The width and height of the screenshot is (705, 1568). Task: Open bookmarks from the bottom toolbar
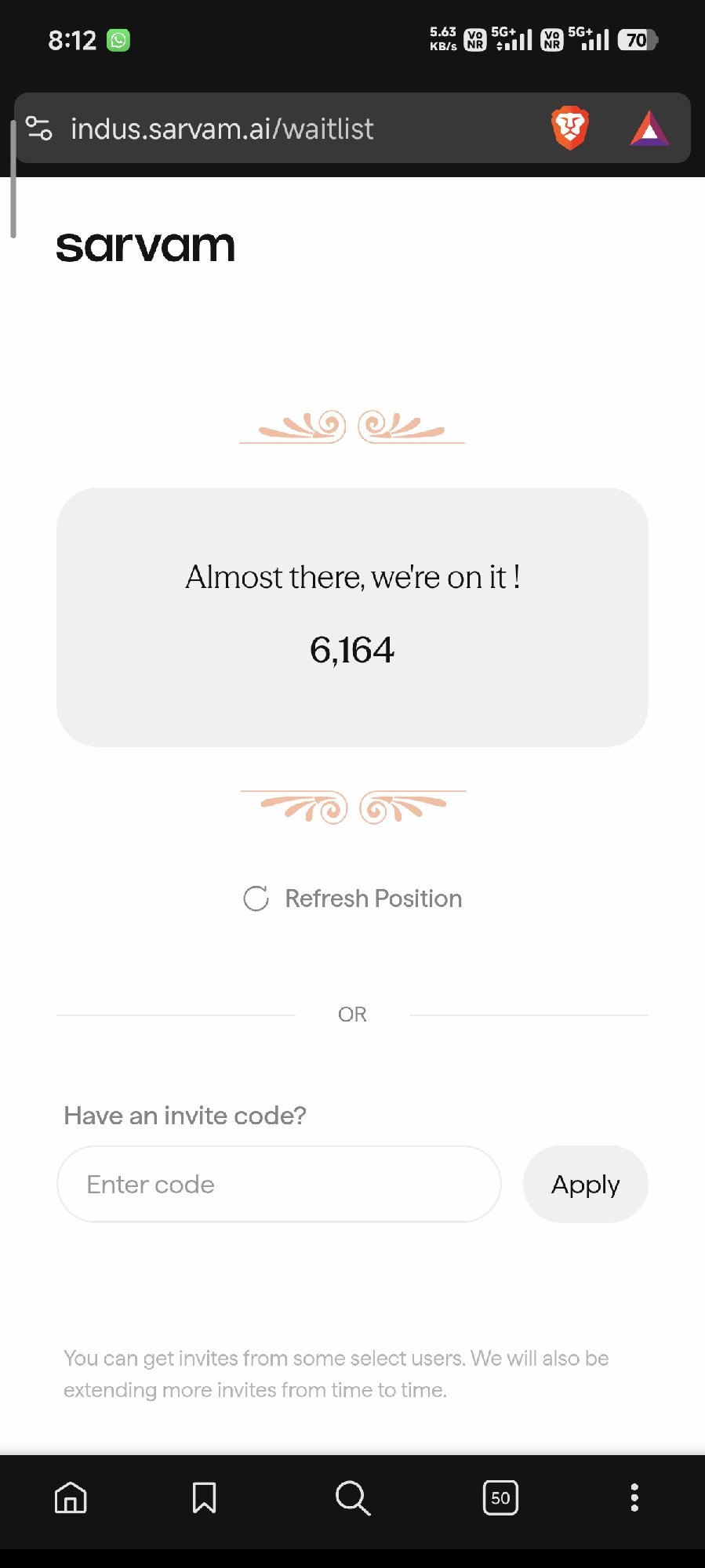pyautogui.click(x=204, y=1497)
